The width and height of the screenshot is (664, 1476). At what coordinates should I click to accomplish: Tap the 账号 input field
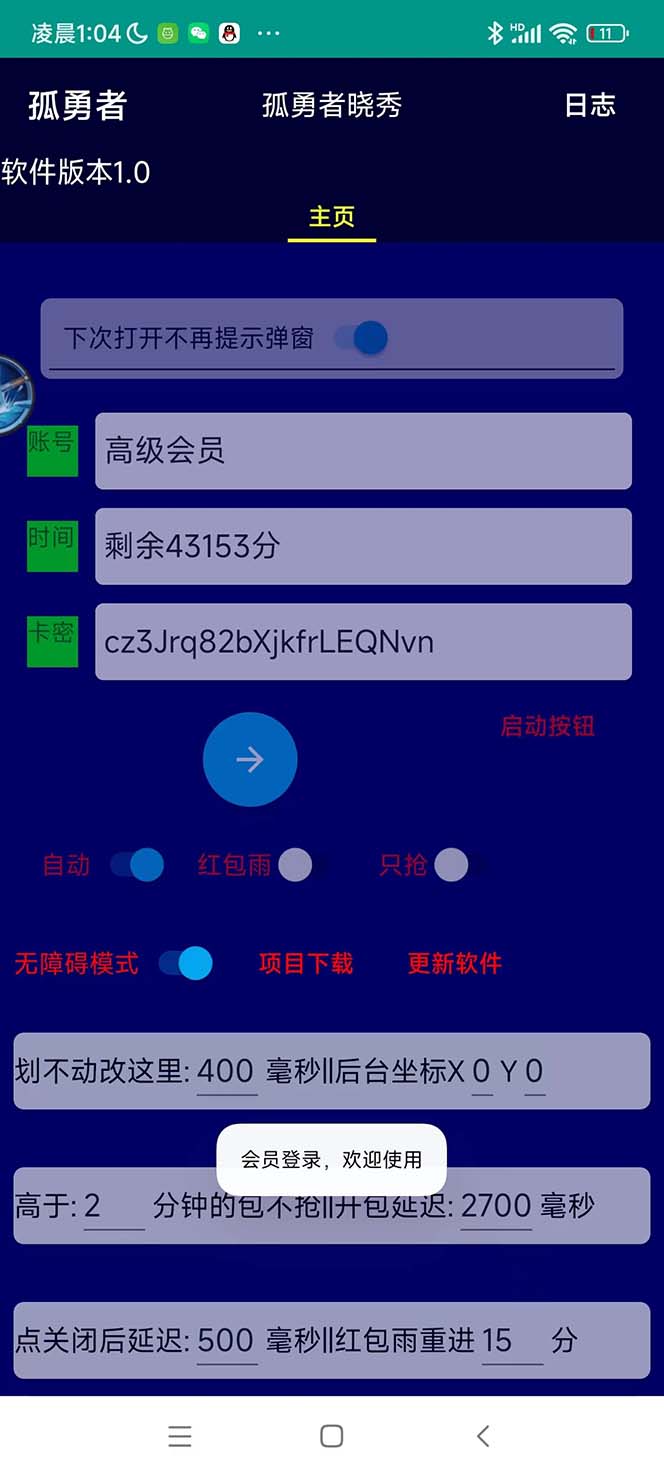pos(363,451)
